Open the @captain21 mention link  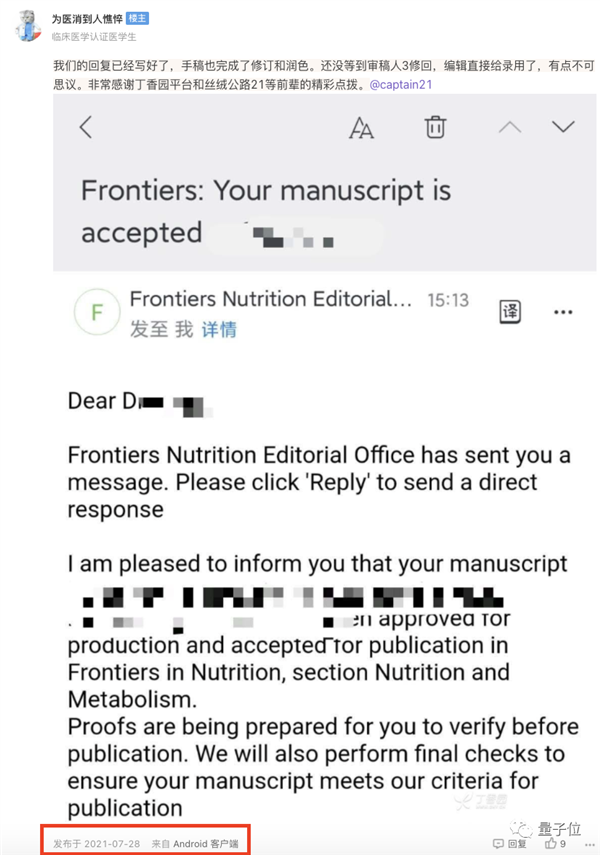[x=402, y=86]
